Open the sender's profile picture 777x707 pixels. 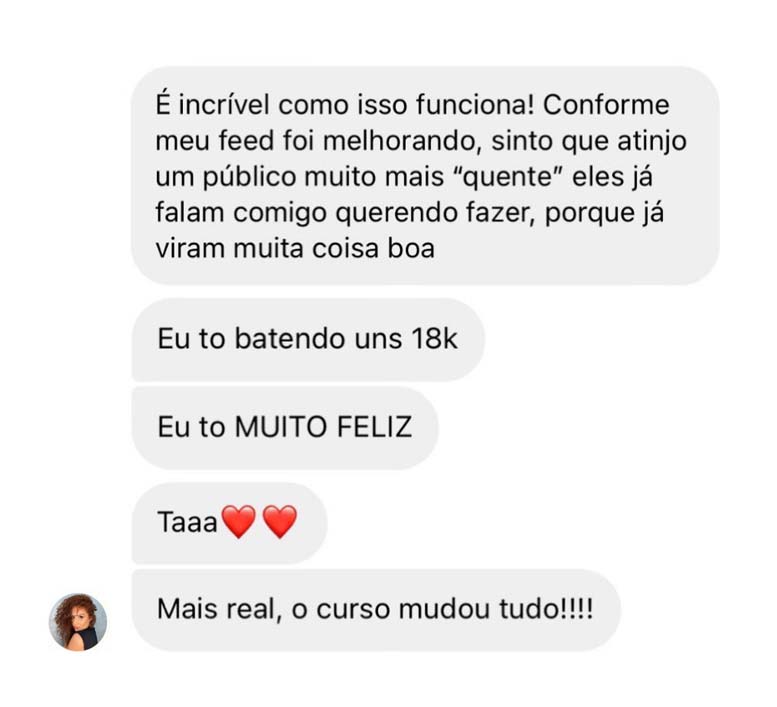78,621
